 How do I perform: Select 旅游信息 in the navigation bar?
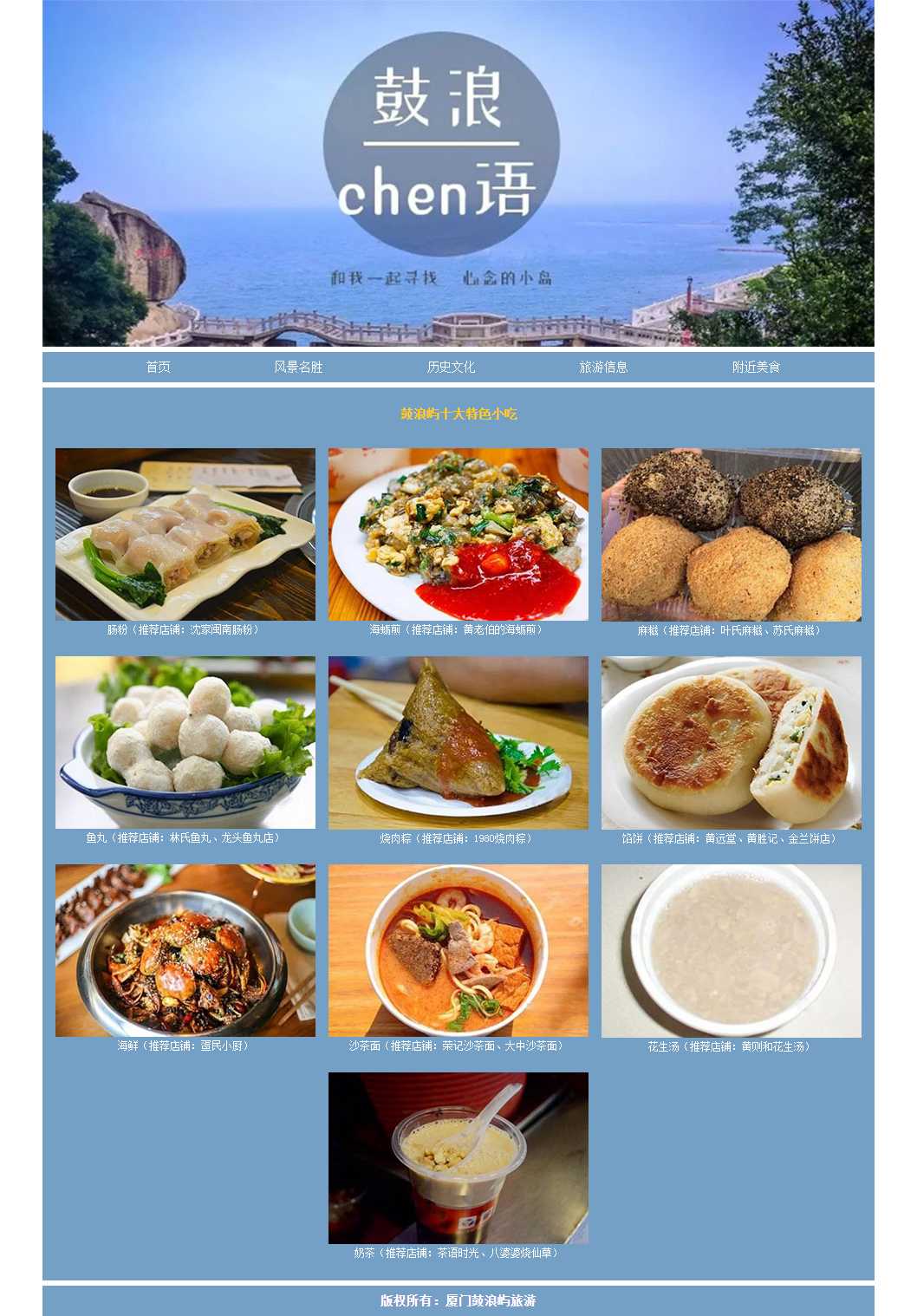pyautogui.click(x=603, y=368)
